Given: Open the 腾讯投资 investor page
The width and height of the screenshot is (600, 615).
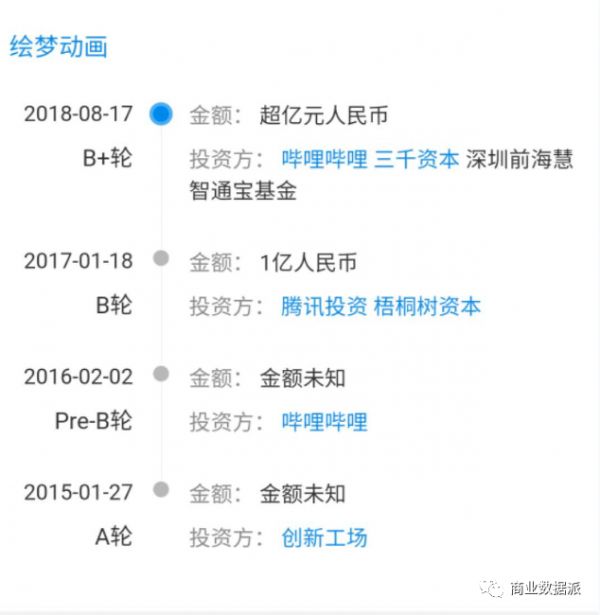Looking at the screenshot, I should [x=324, y=306].
